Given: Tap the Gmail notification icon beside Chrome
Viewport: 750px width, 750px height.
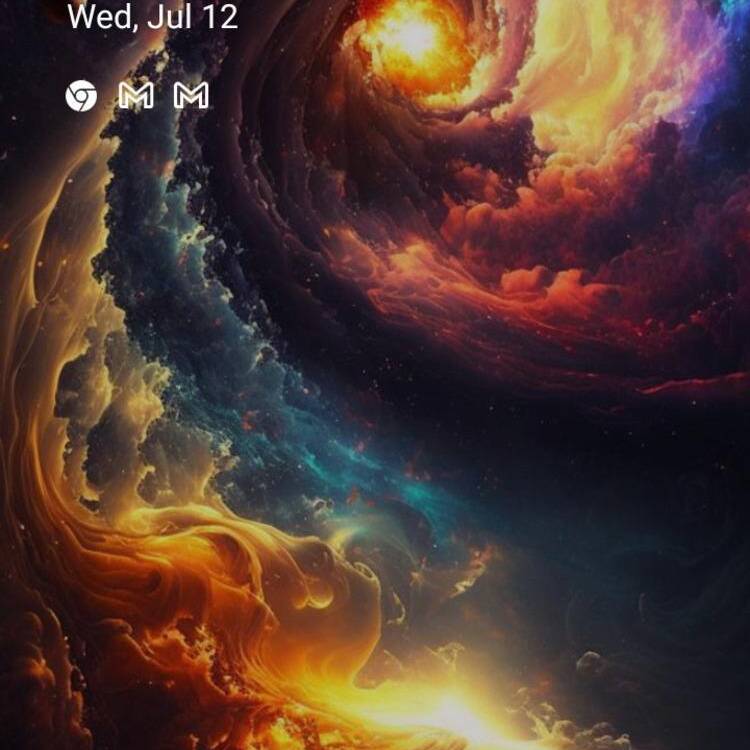Looking at the screenshot, I should pos(136,96).
